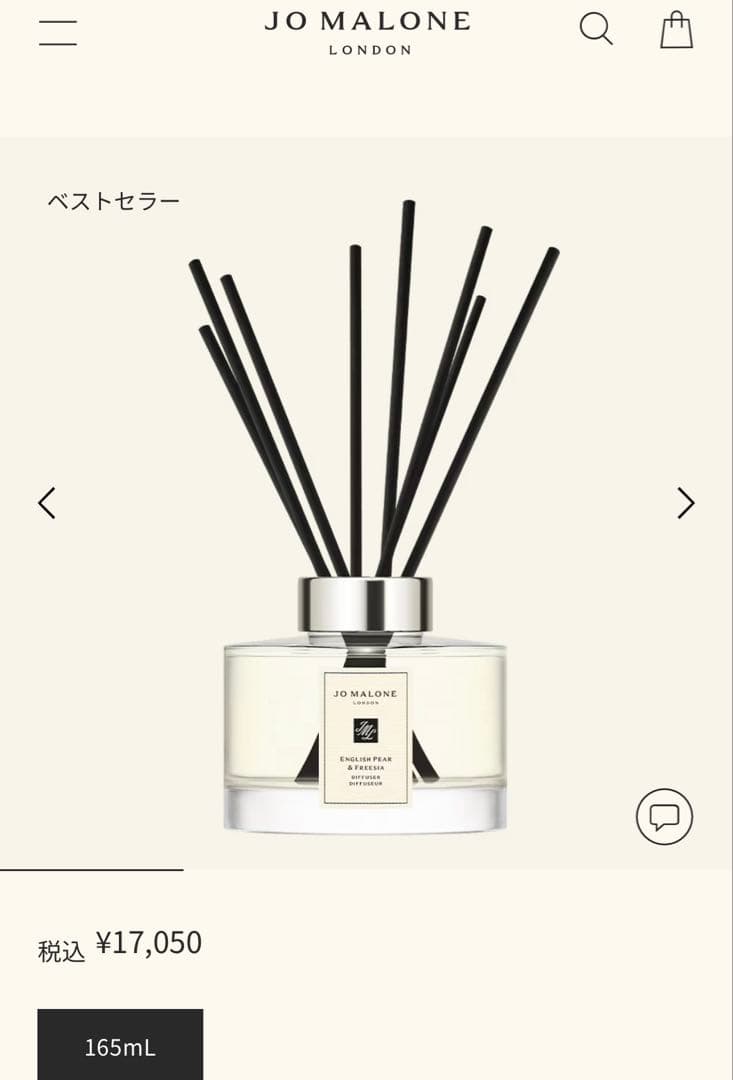The height and width of the screenshot is (1080, 733).
Task: Show the next product image
Action: 685,502
